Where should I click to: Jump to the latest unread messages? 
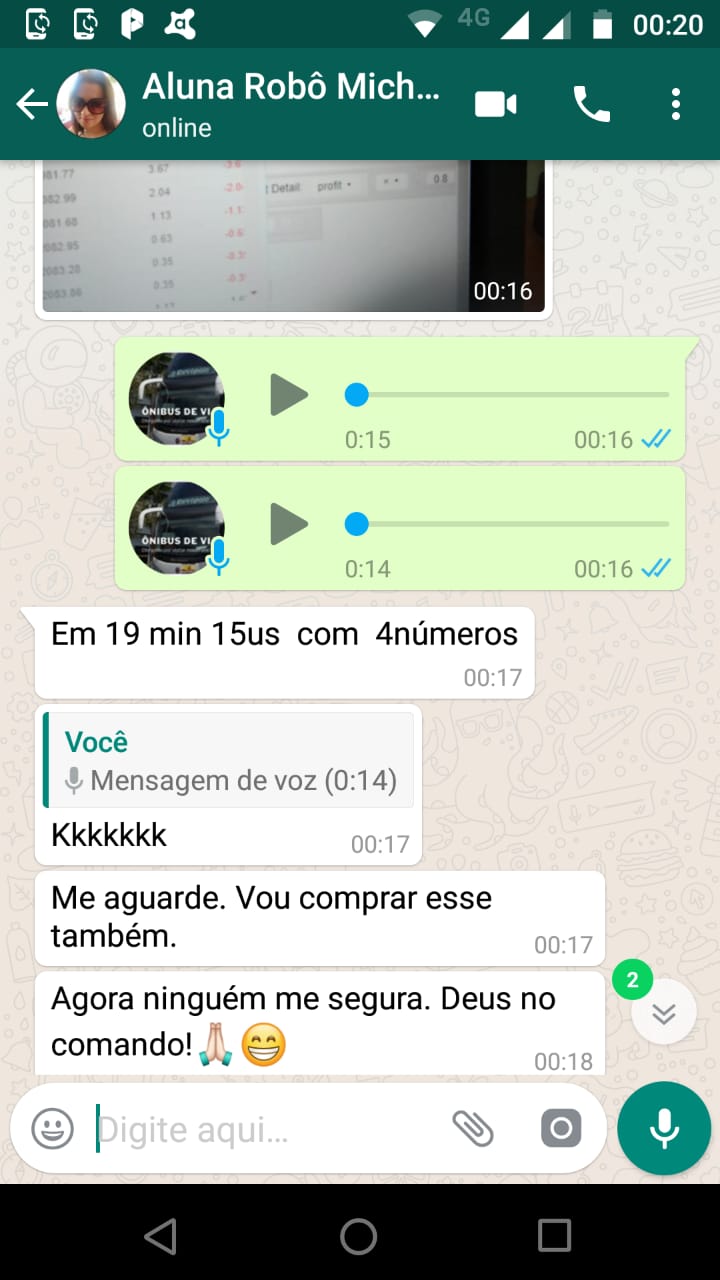coord(664,1013)
